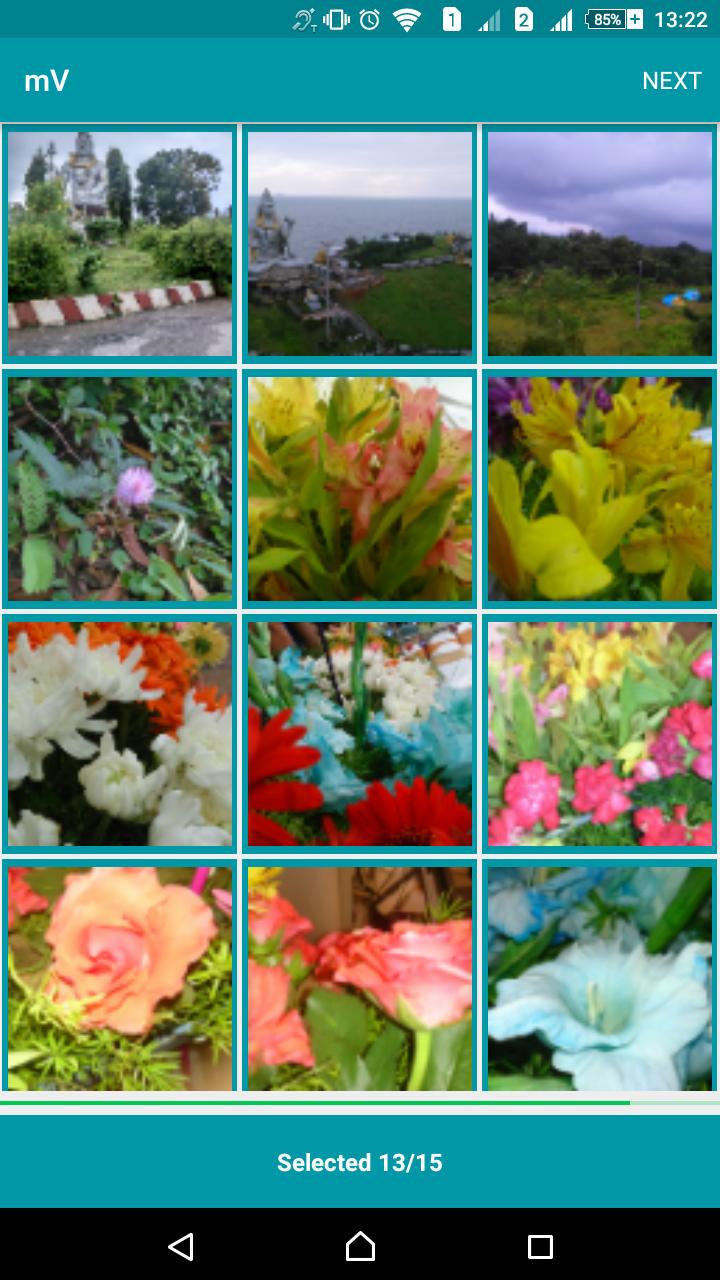Tap NEXT to continue

coord(671,81)
